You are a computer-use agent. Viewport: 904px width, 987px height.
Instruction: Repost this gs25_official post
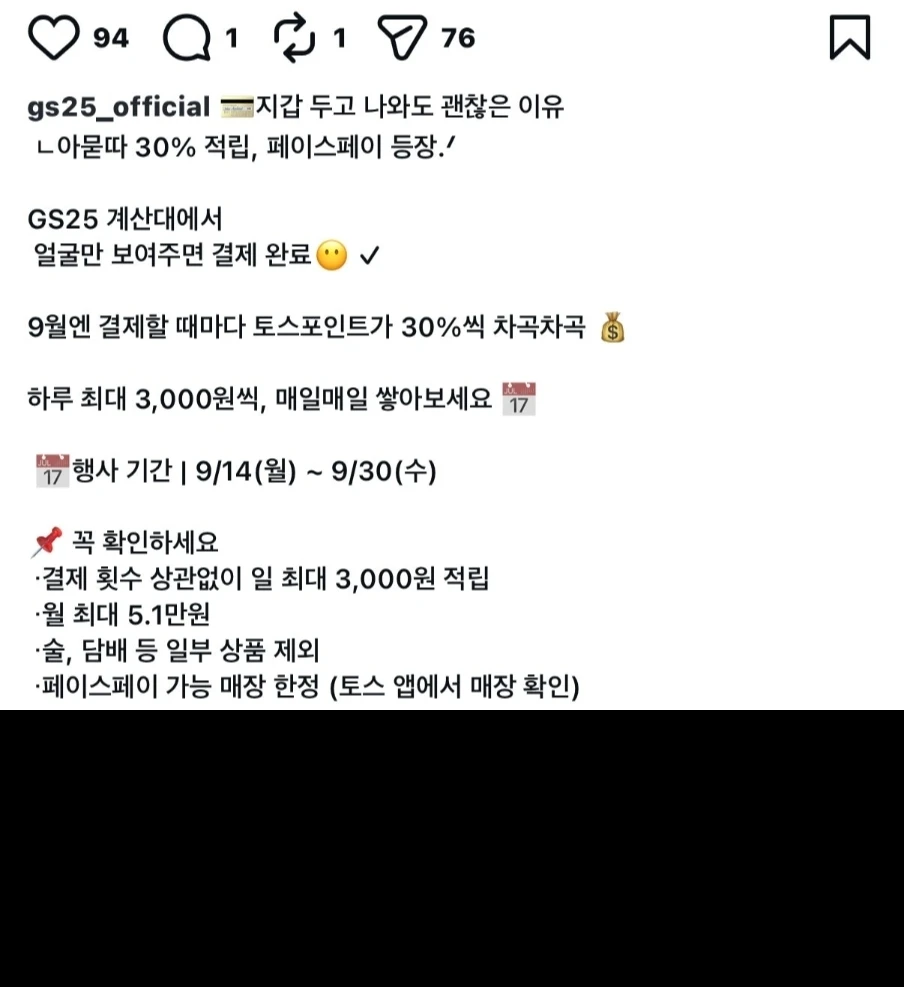295,38
